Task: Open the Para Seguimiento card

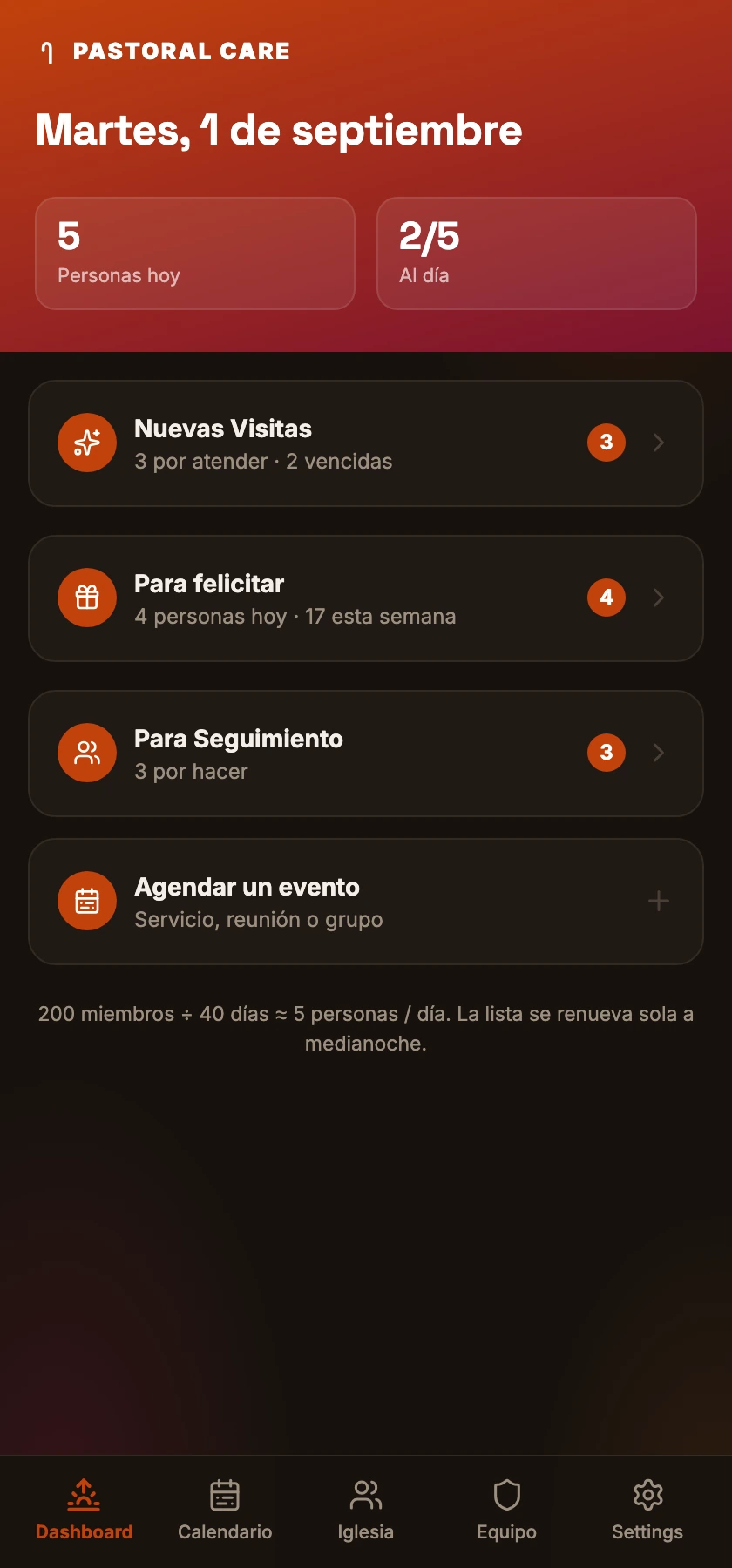Action: point(366,754)
